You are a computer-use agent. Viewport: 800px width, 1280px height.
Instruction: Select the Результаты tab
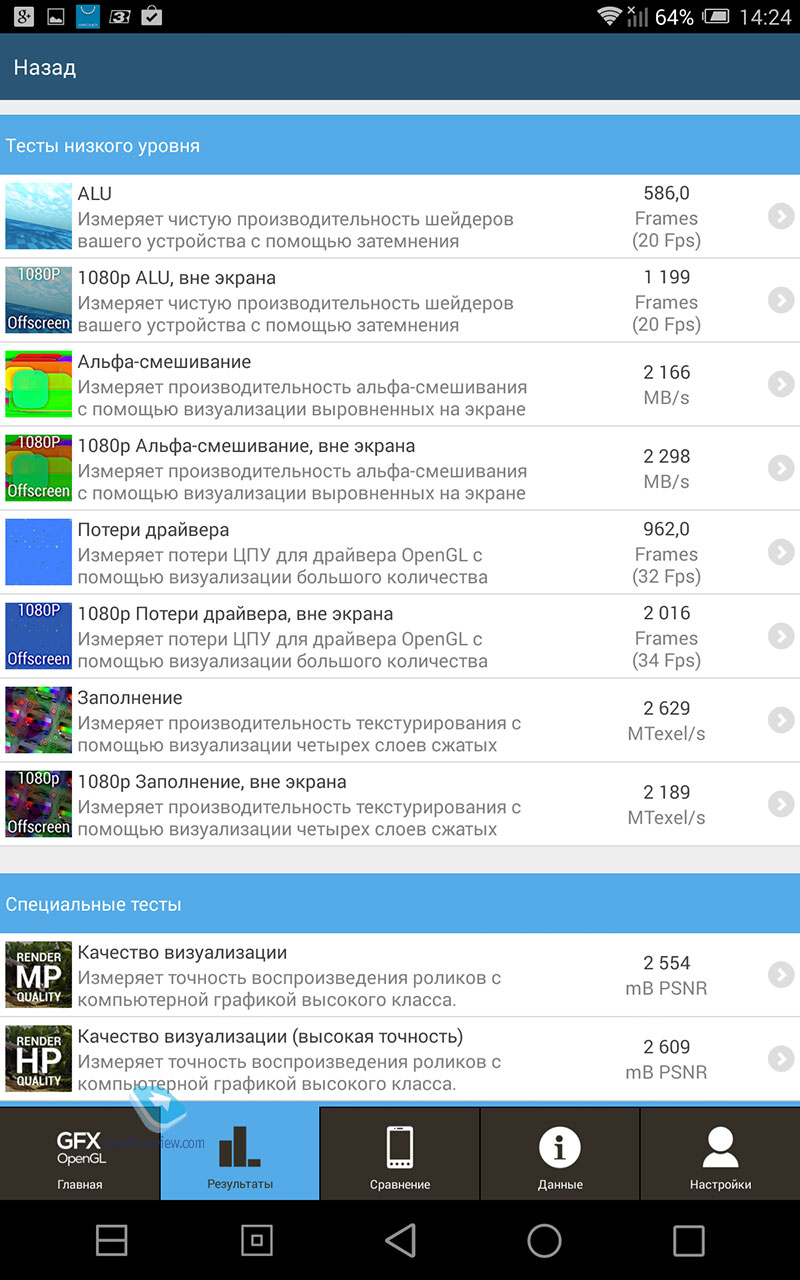240,1153
